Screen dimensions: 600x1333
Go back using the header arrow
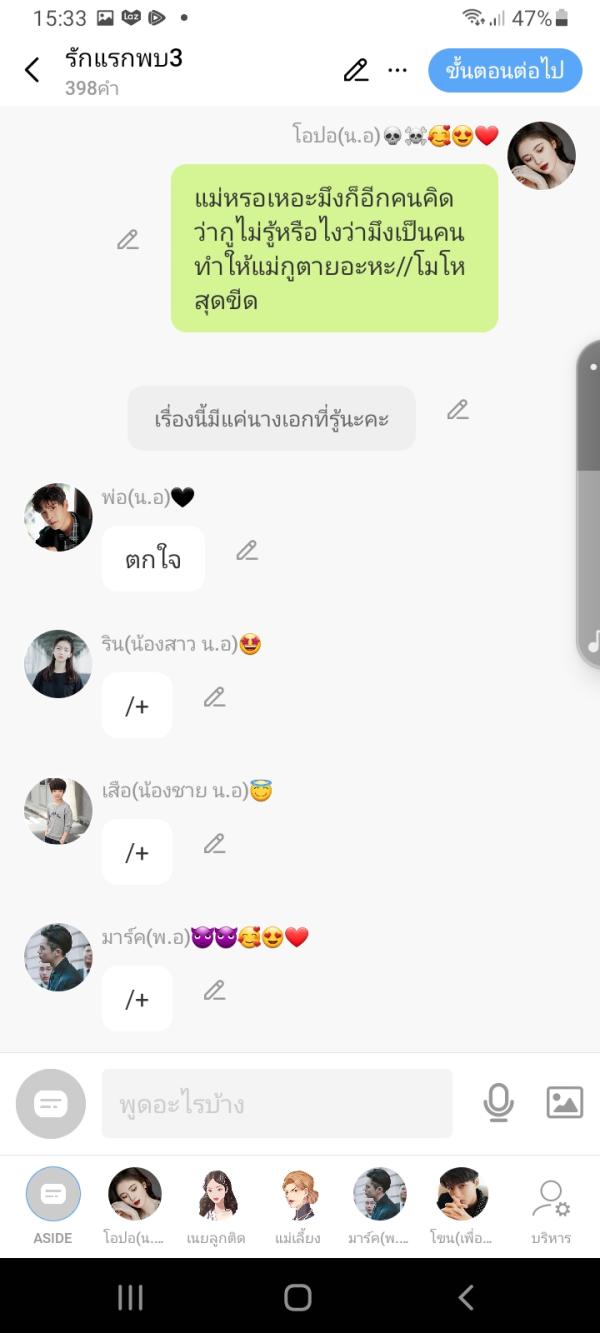[32, 70]
